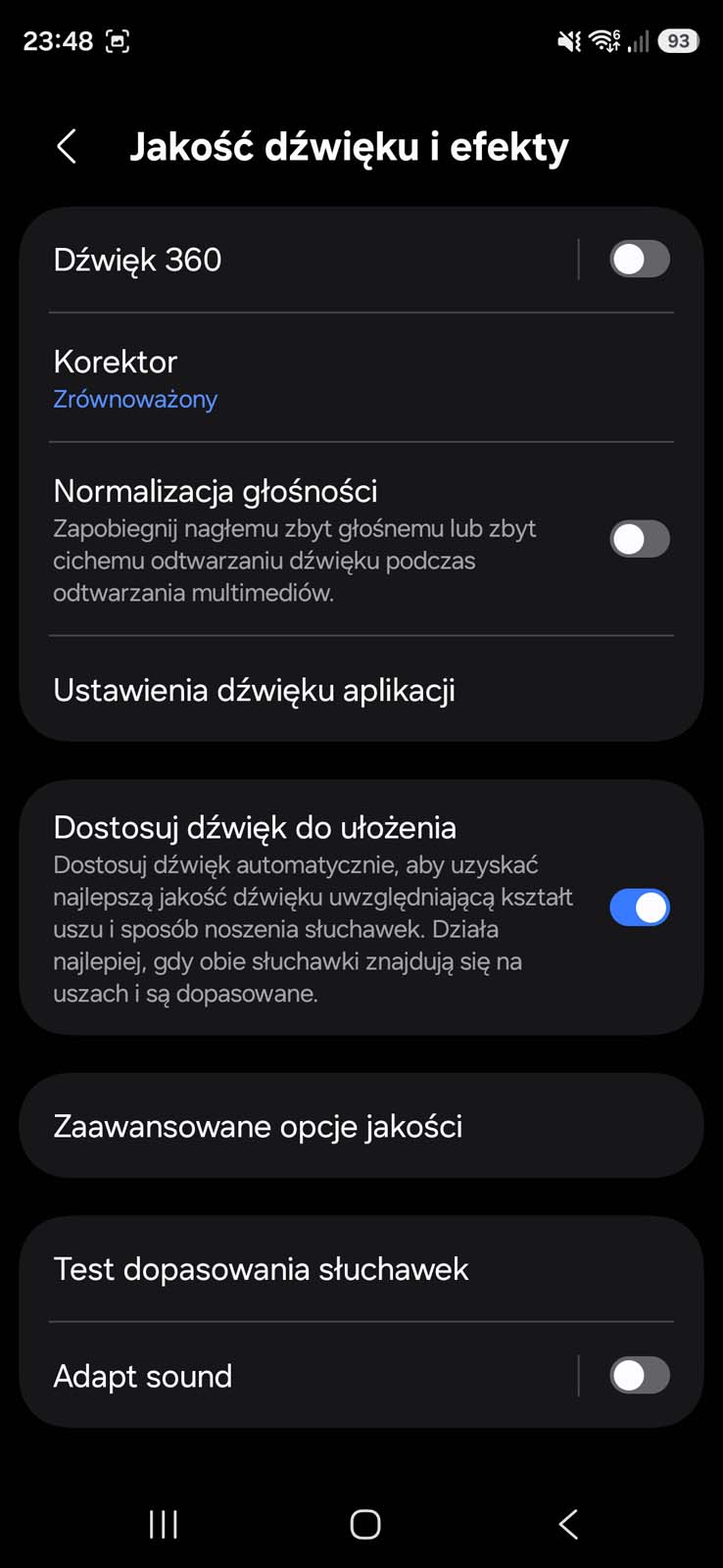
Task: Enable Dźwięk 360
Action: tap(639, 259)
